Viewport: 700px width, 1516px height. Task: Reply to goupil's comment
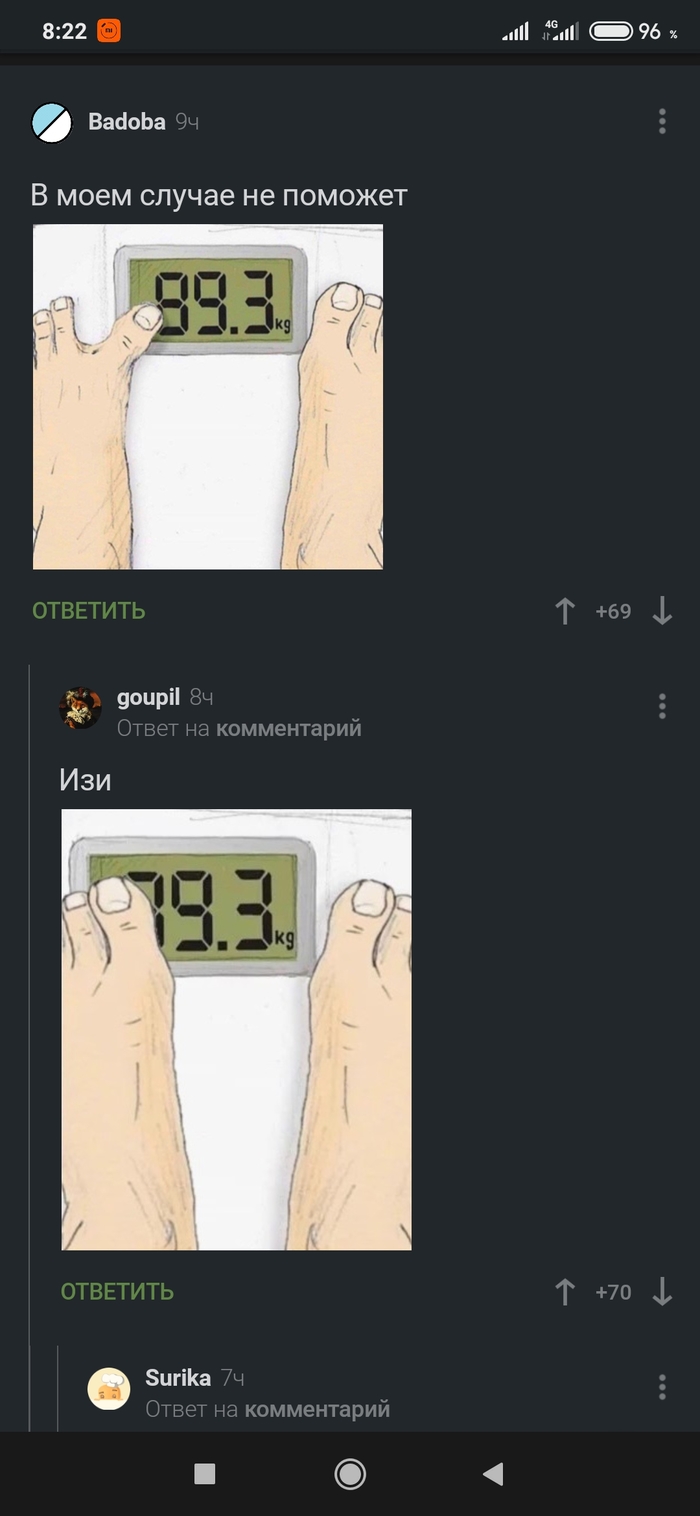[117, 1292]
